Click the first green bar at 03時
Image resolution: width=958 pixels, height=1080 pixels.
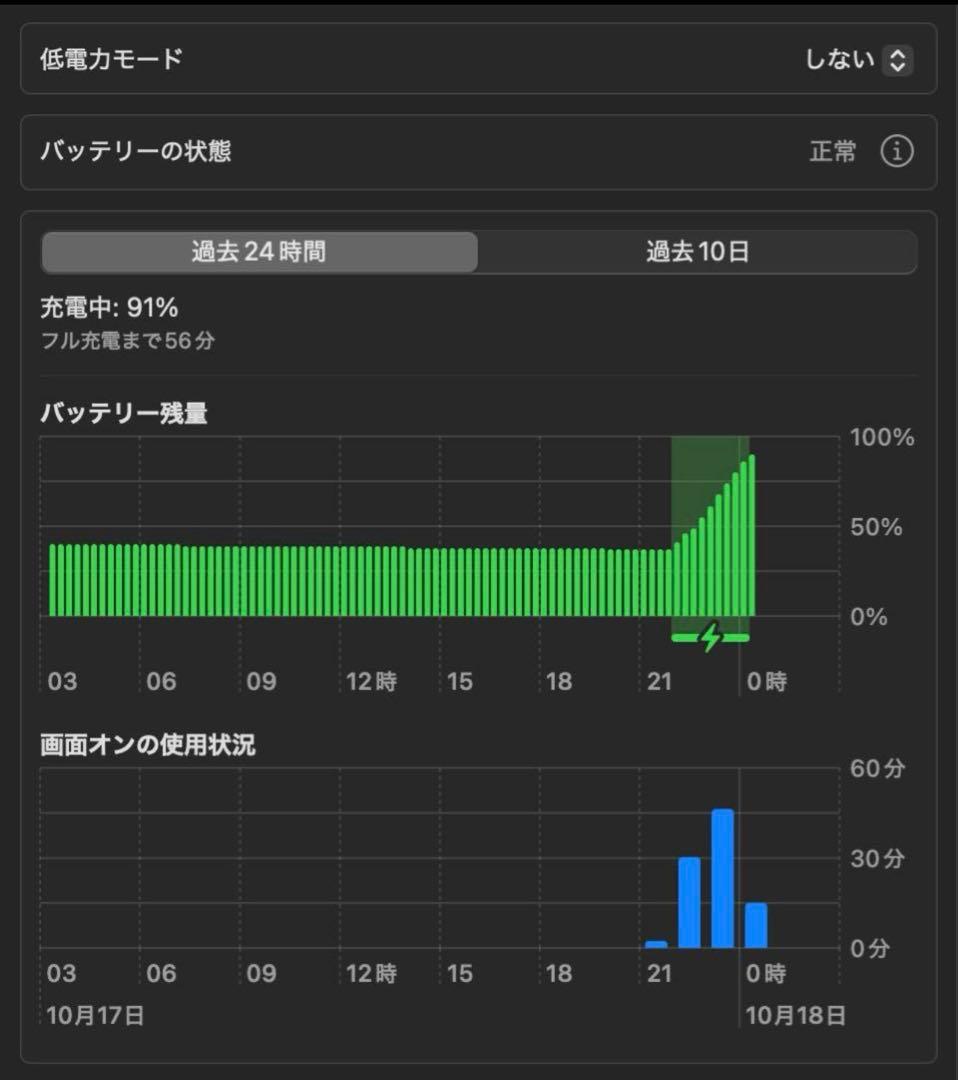(x=53, y=580)
